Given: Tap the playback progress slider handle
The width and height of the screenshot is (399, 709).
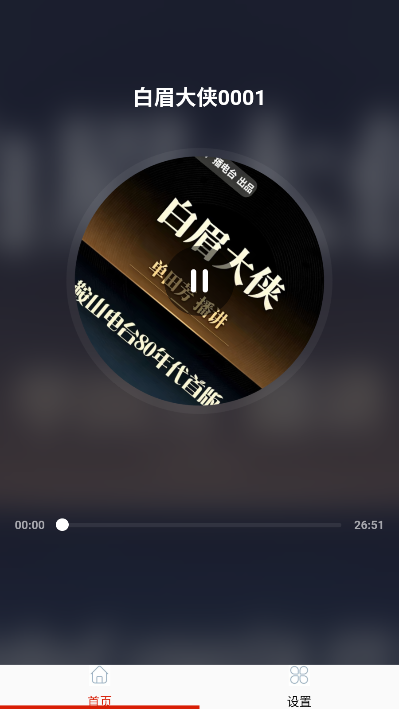Looking at the screenshot, I should (62, 525).
